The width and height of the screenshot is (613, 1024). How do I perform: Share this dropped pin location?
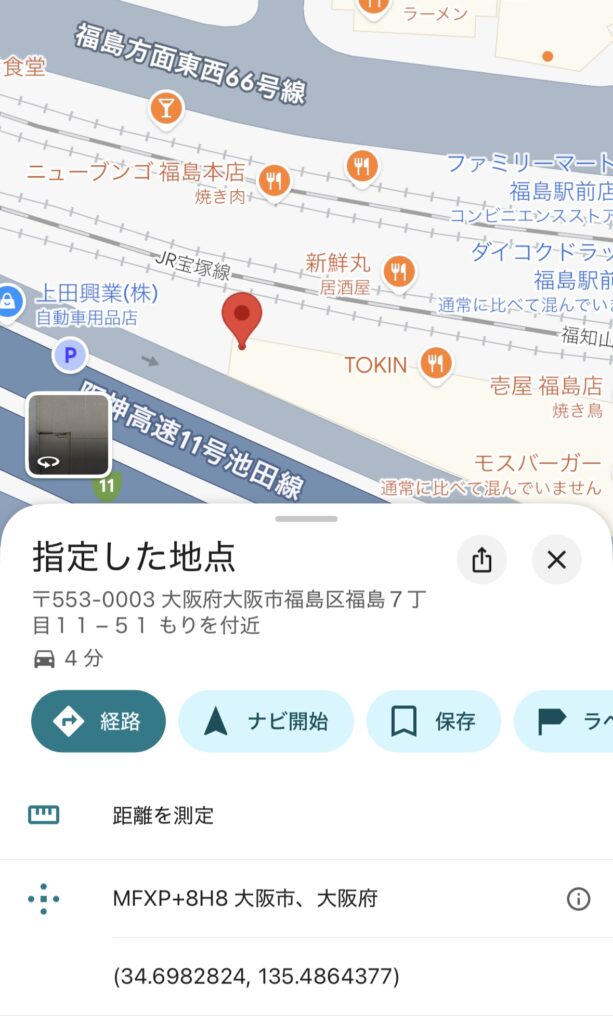[x=482, y=560]
